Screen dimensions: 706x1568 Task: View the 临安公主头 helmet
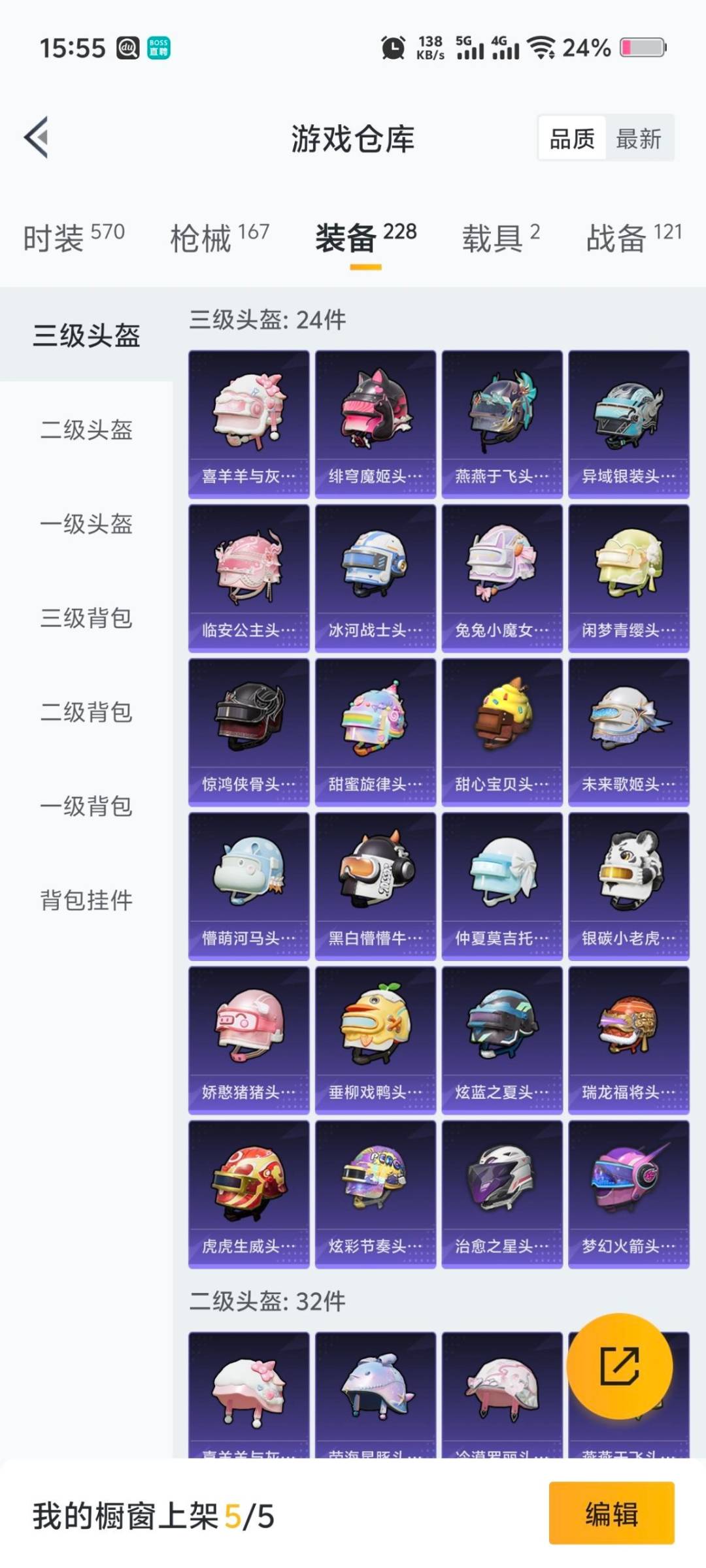pyautogui.click(x=249, y=575)
